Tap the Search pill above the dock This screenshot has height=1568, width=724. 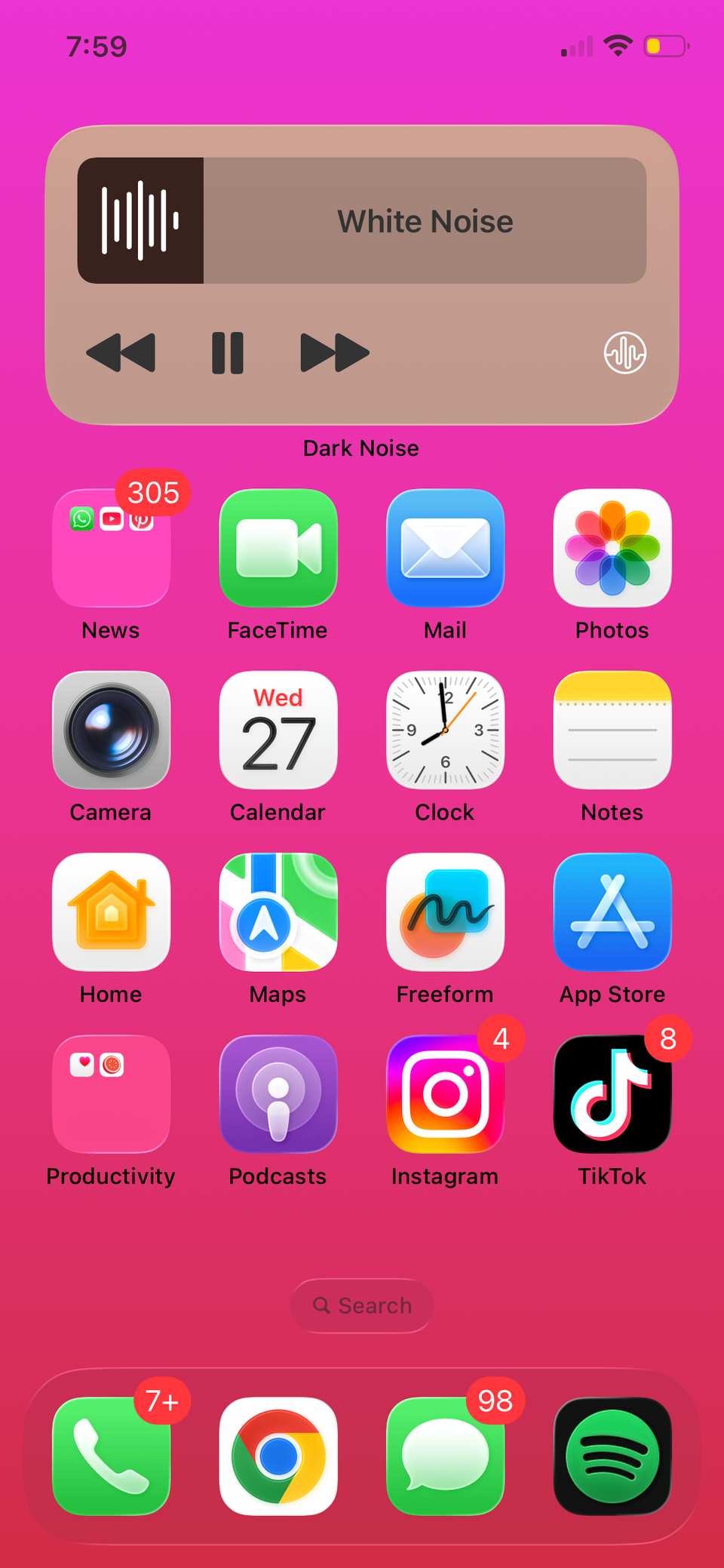tap(362, 1305)
